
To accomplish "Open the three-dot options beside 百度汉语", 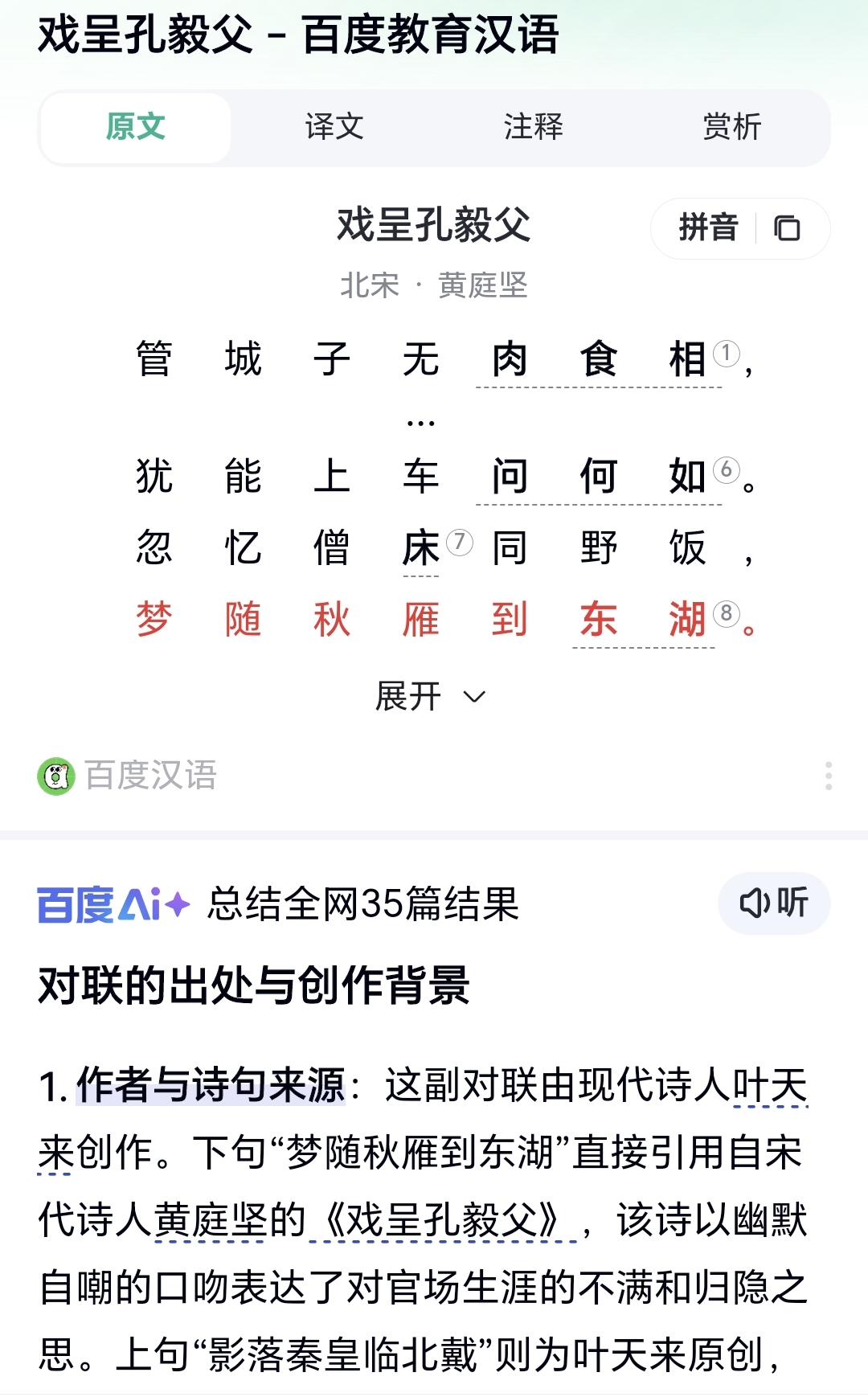I will [x=828, y=776].
